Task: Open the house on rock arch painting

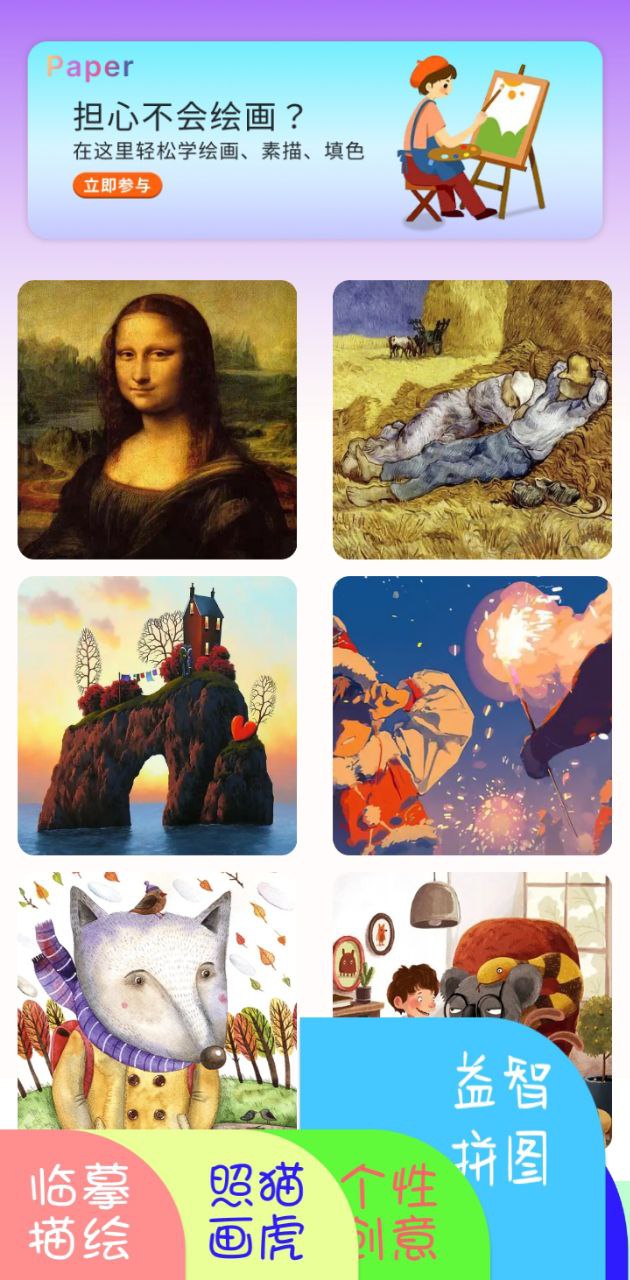Action: (x=157, y=715)
